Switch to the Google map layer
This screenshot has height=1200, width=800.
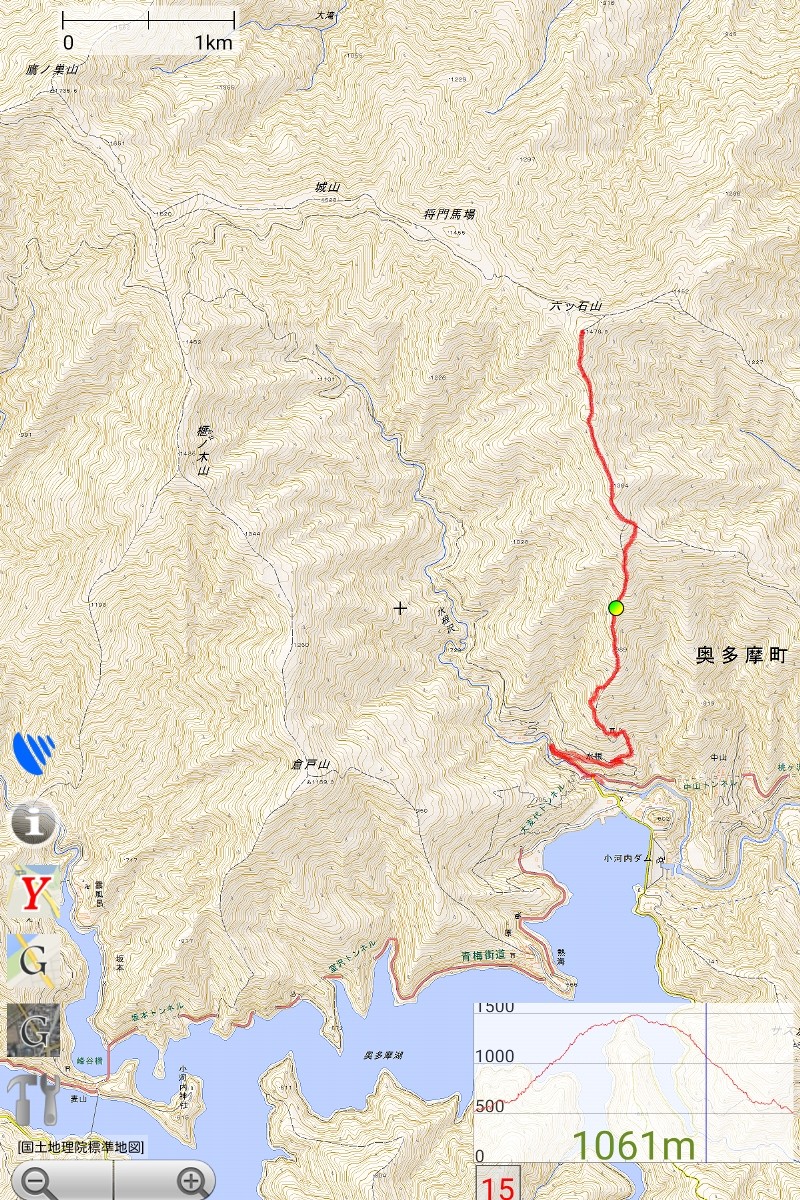34,960
